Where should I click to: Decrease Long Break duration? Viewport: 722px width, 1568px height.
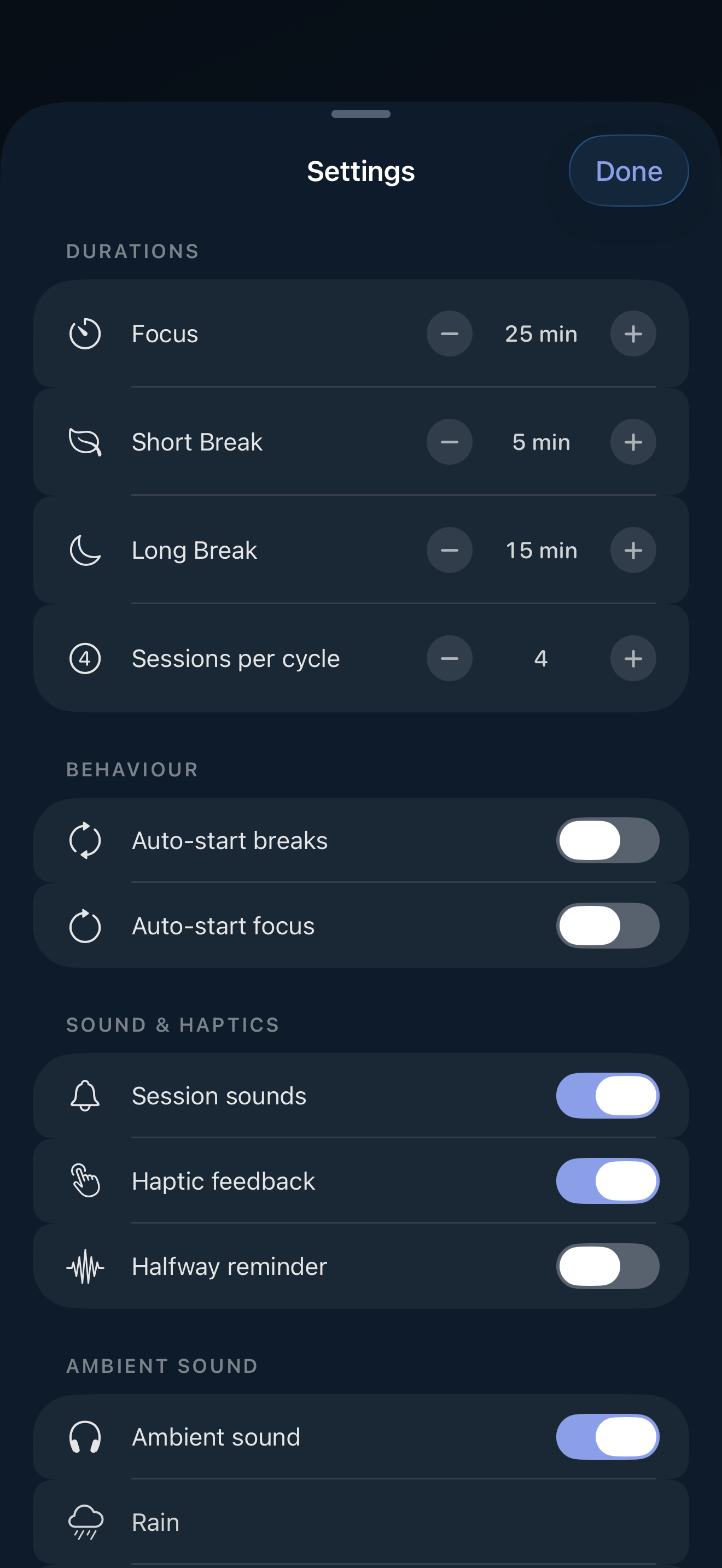[449, 550]
